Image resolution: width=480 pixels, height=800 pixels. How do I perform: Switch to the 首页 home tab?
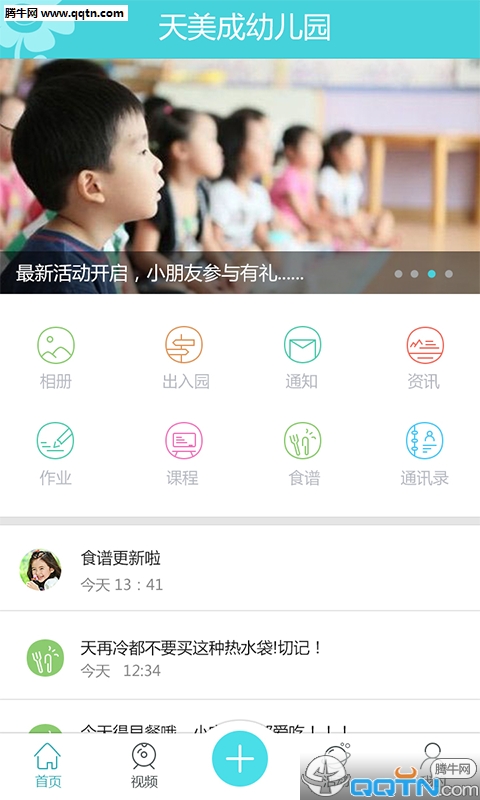47,766
